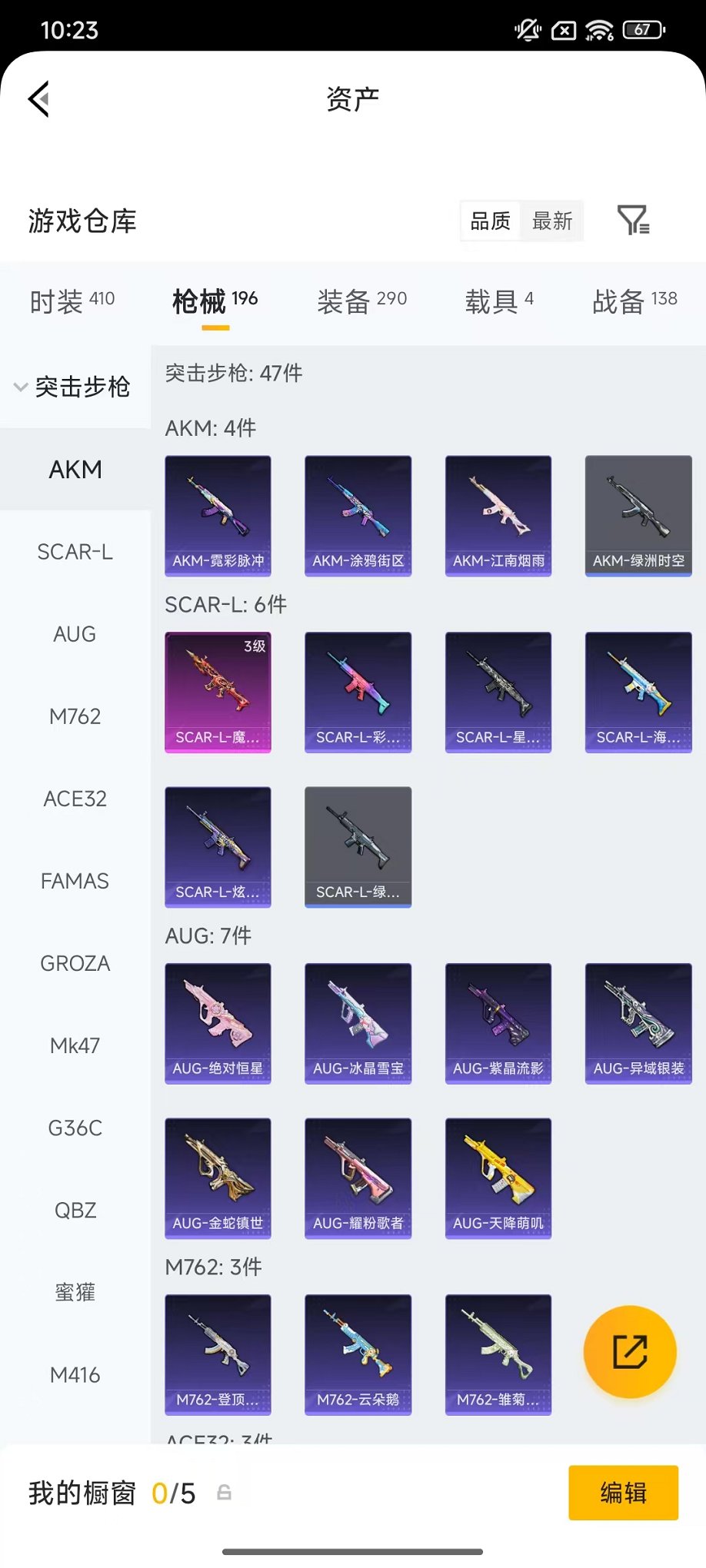Collapse the 突击步枪 category

(x=73, y=387)
